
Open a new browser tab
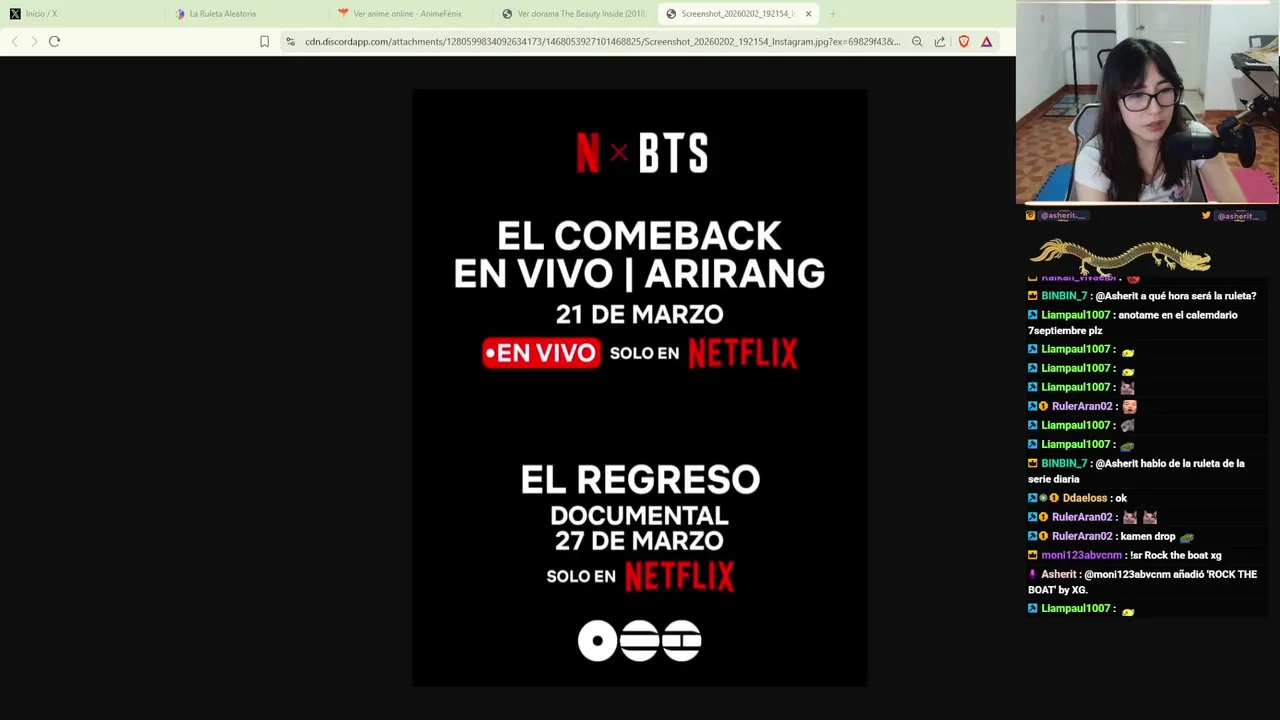833,14
